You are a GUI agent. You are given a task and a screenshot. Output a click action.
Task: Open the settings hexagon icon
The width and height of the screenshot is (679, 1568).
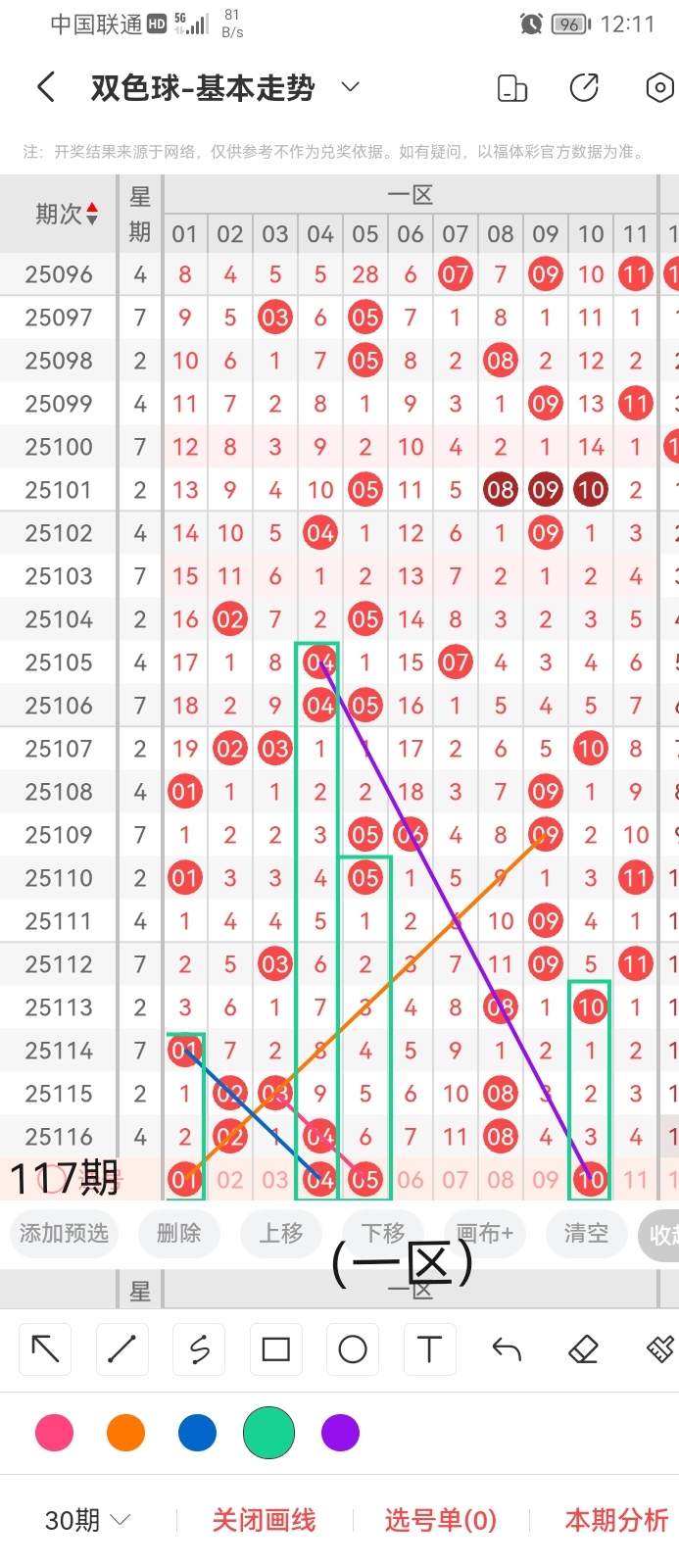pyautogui.click(x=660, y=88)
